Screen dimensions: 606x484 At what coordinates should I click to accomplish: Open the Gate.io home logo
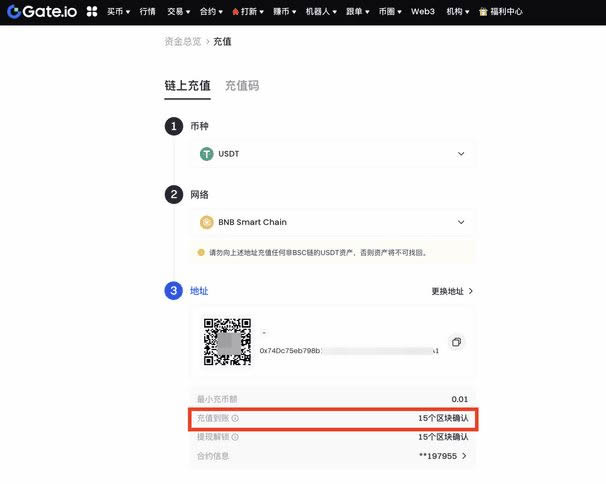pos(40,11)
